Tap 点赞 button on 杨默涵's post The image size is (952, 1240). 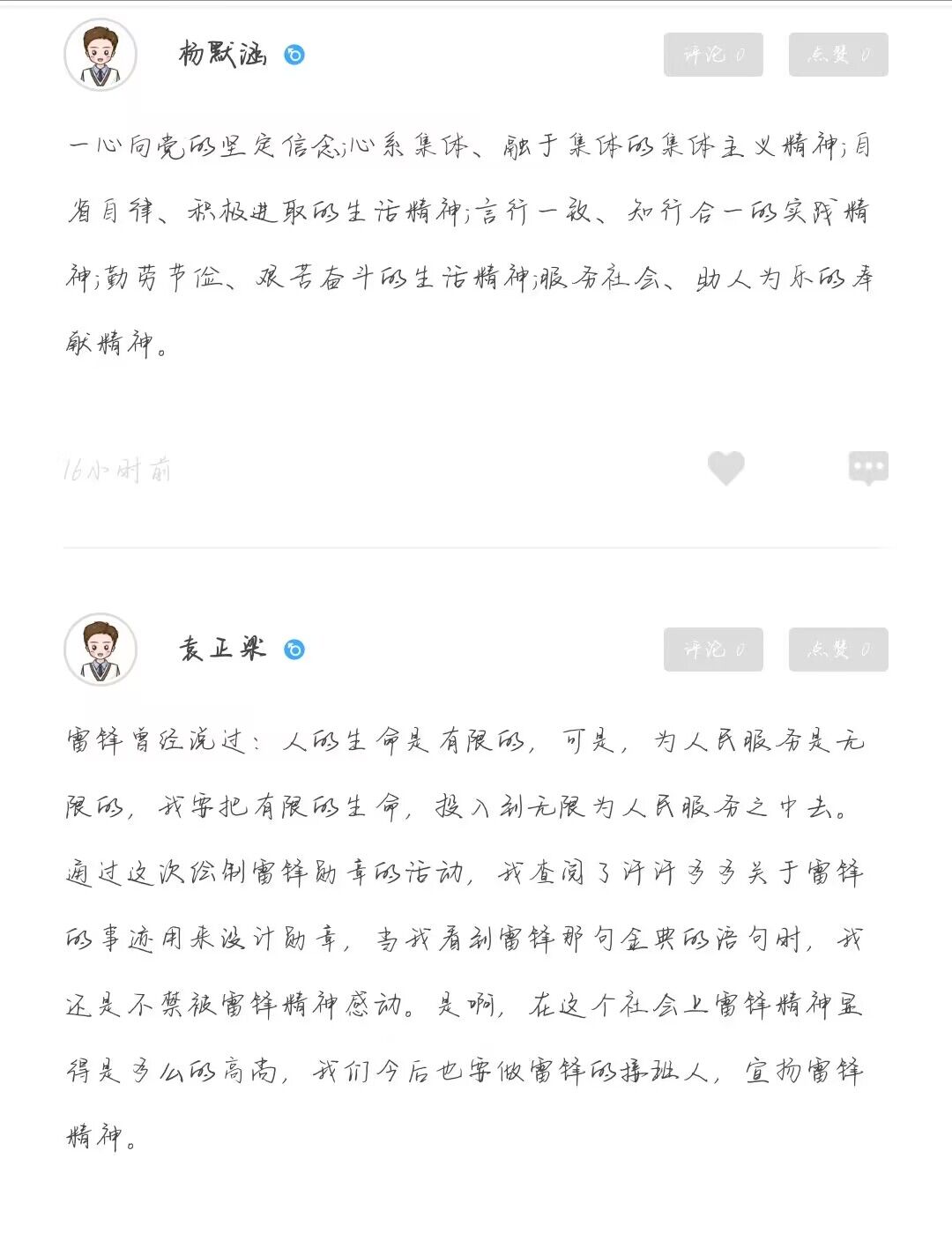[837, 55]
